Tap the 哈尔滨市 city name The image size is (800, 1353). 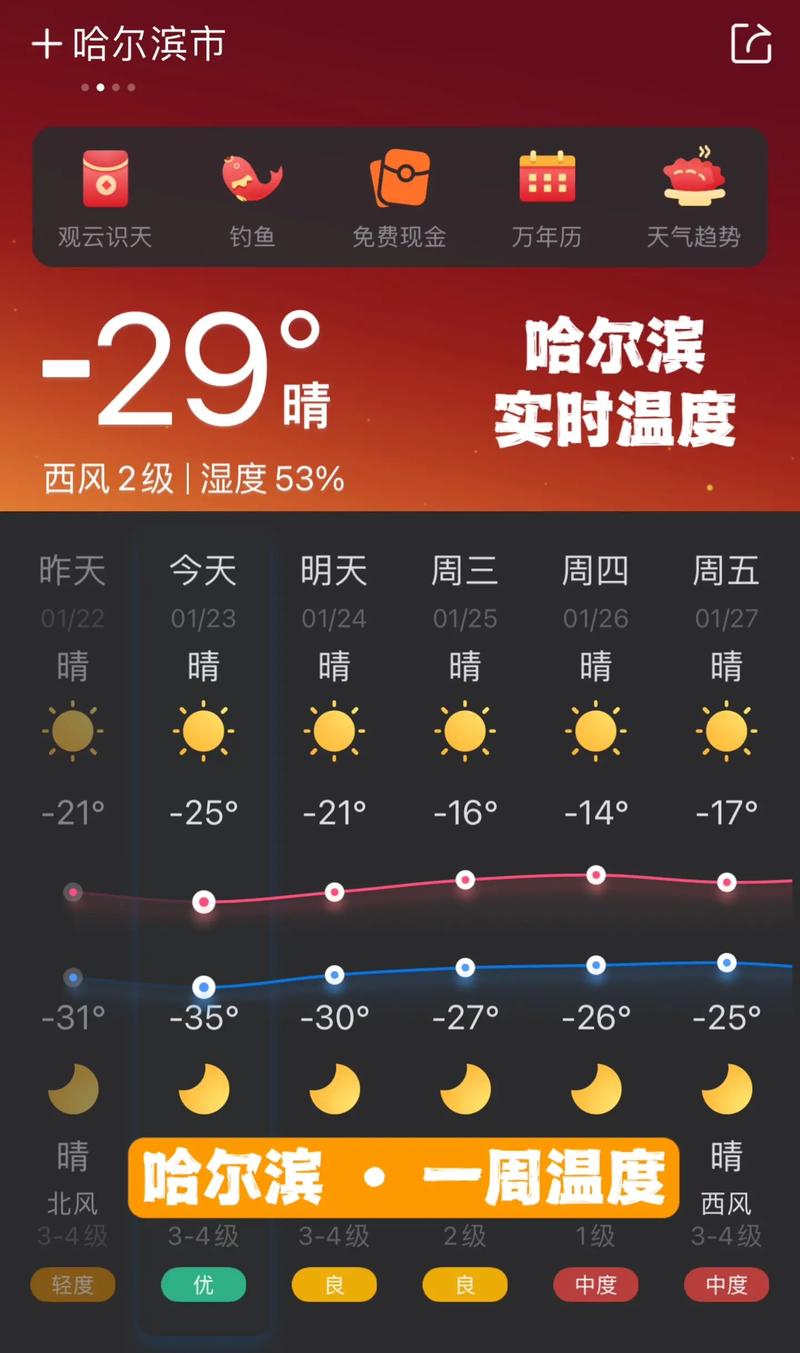point(150,44)
